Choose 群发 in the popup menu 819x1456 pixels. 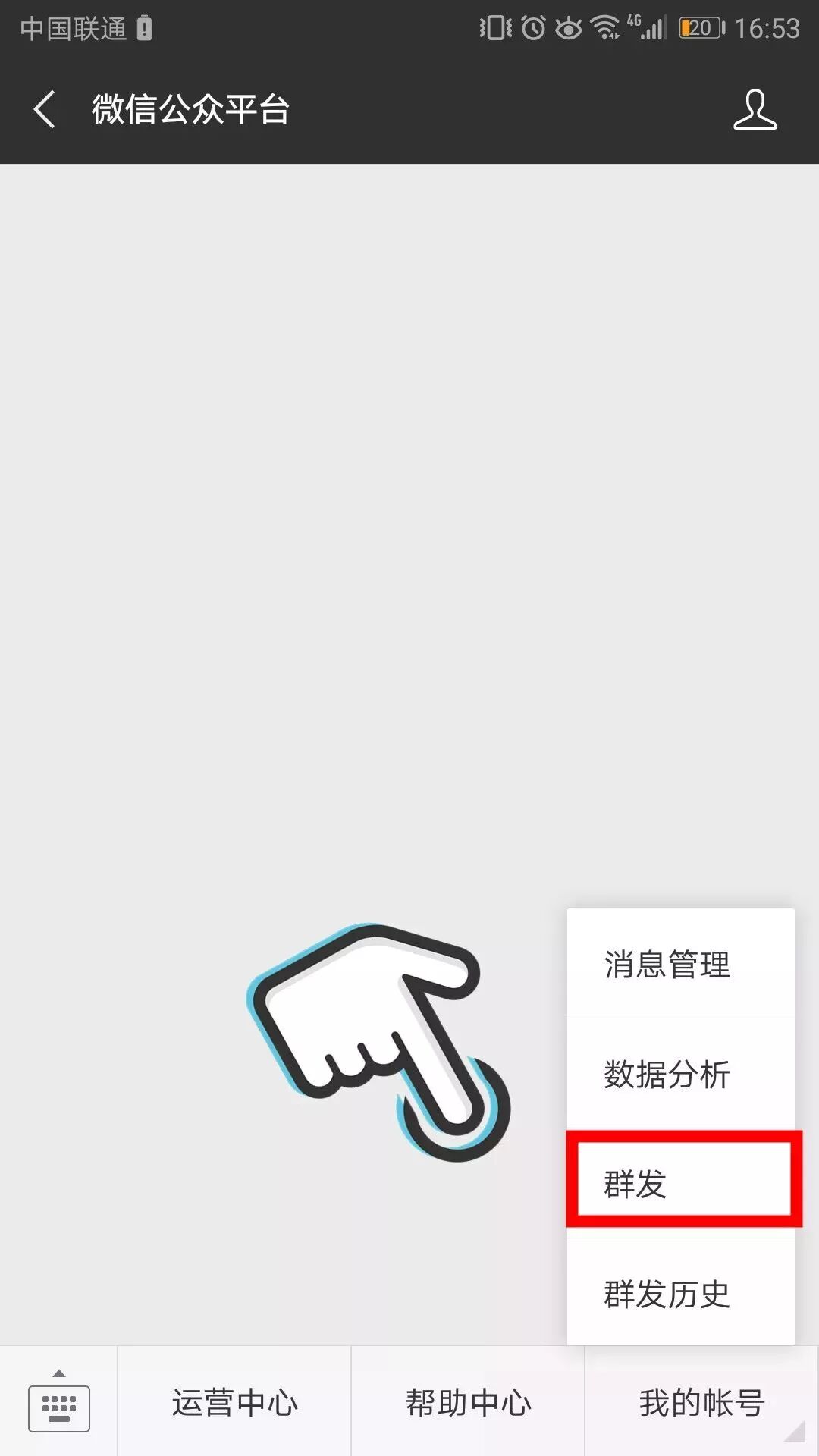tap(680, 1183)
